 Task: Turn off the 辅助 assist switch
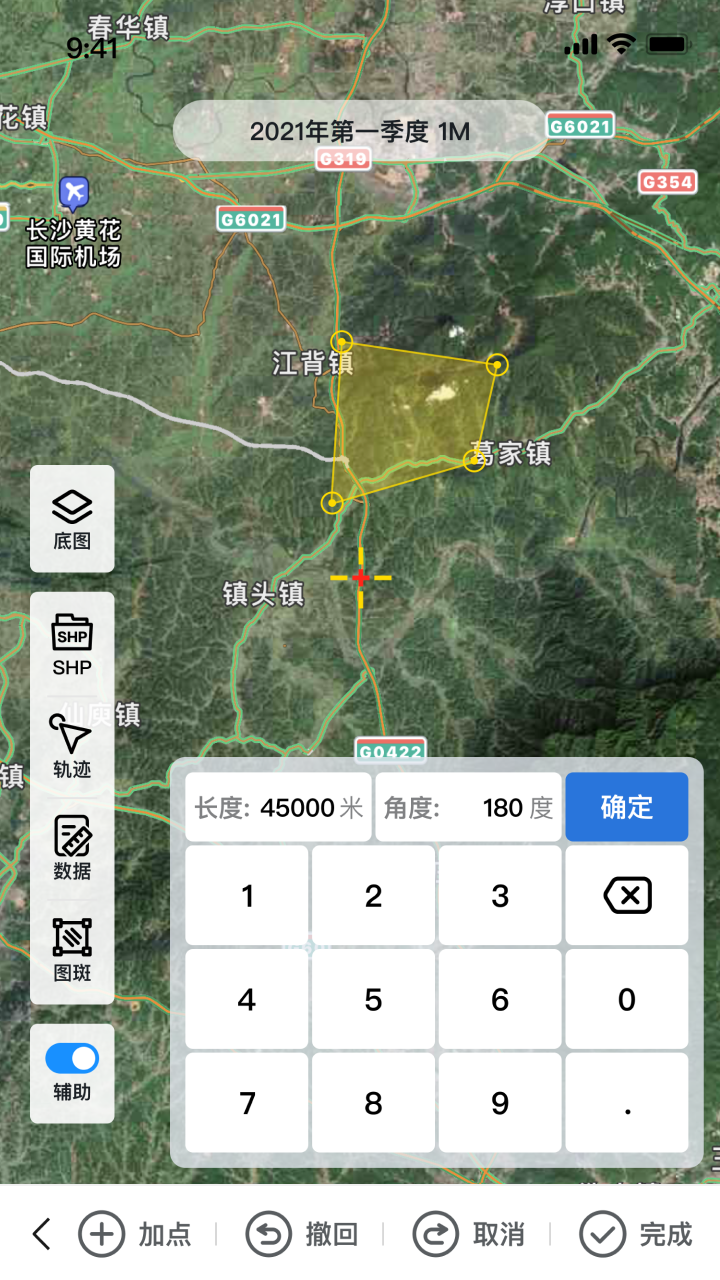coord(72,1059)
